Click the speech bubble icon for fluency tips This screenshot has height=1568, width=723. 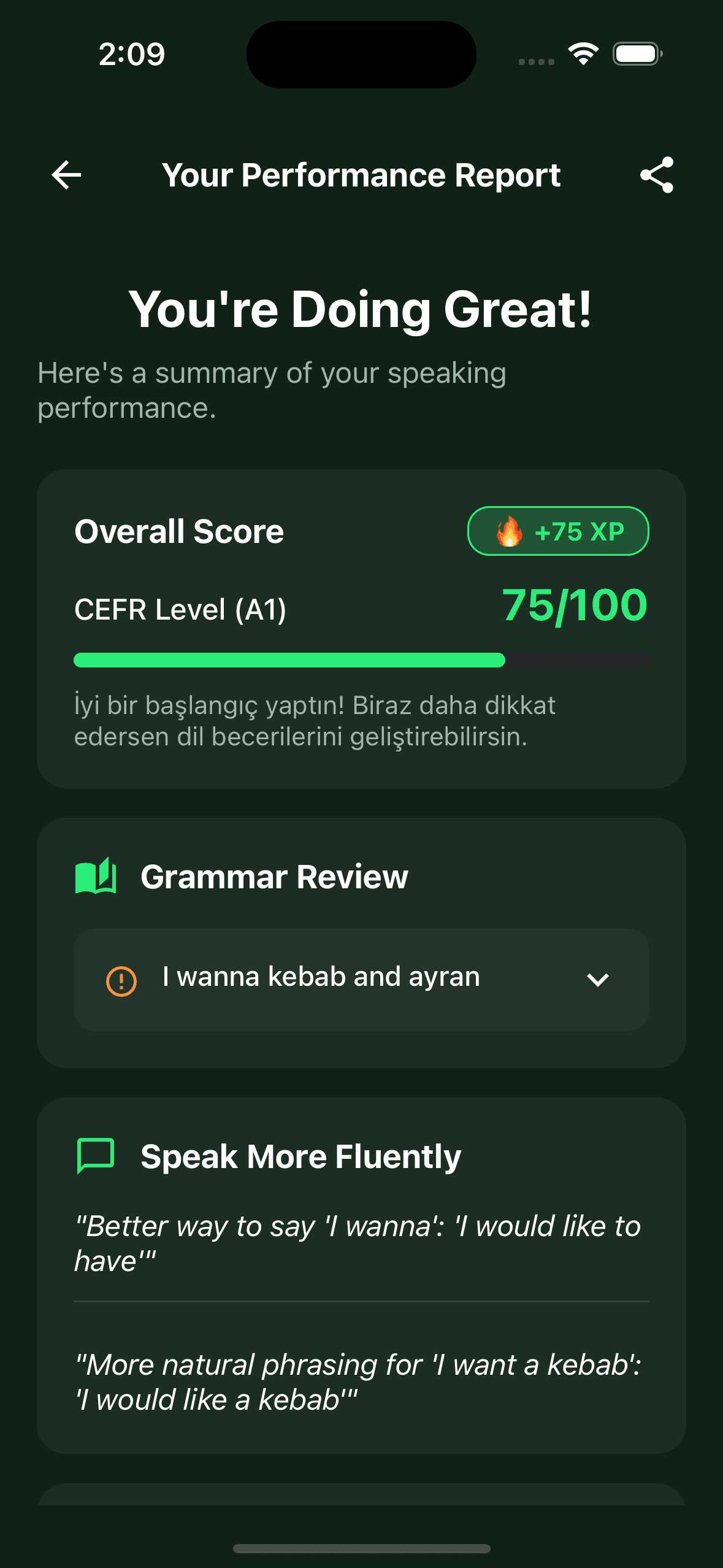(x=96, y=1156)
